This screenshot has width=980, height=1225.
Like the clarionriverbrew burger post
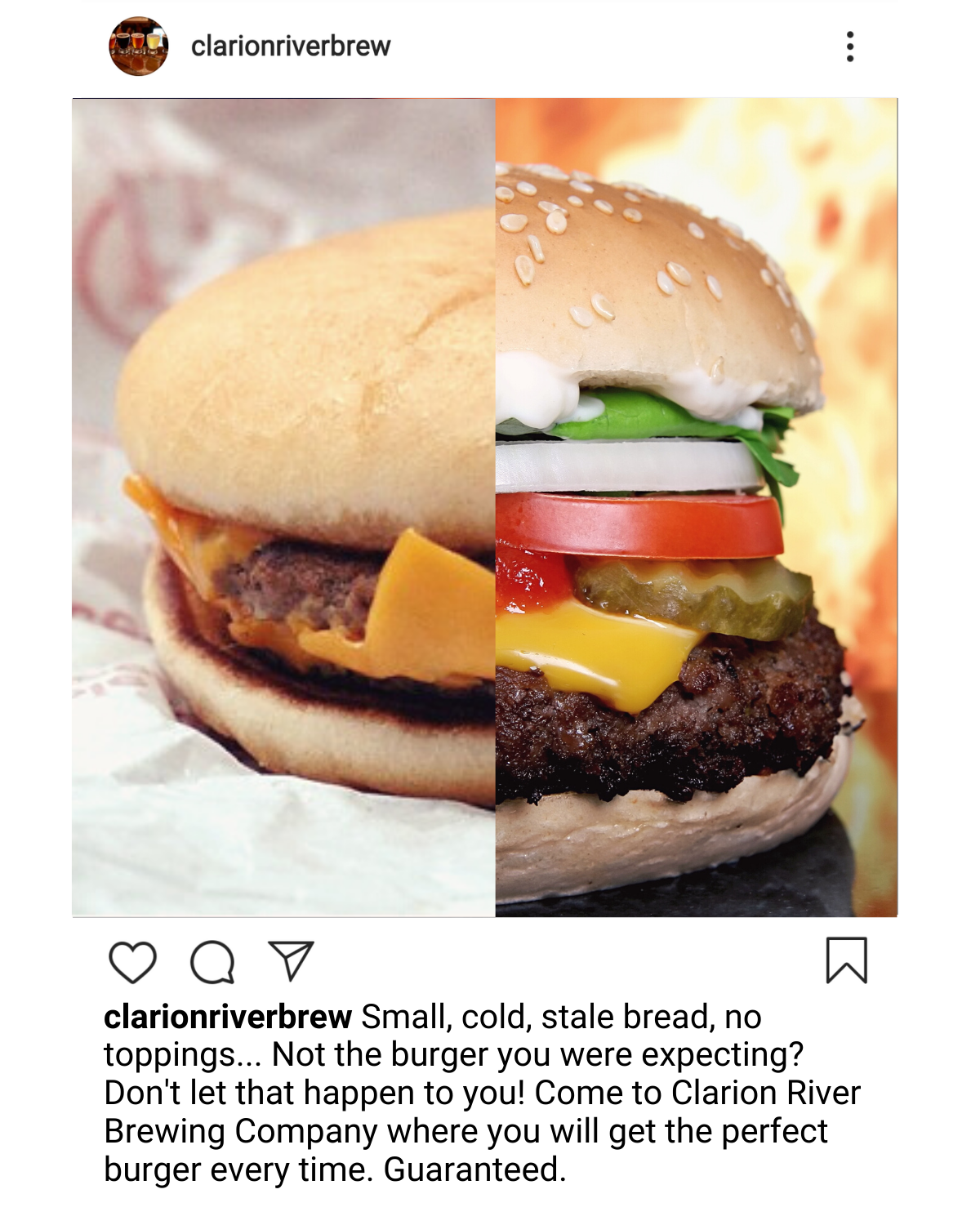pos(132,961)
